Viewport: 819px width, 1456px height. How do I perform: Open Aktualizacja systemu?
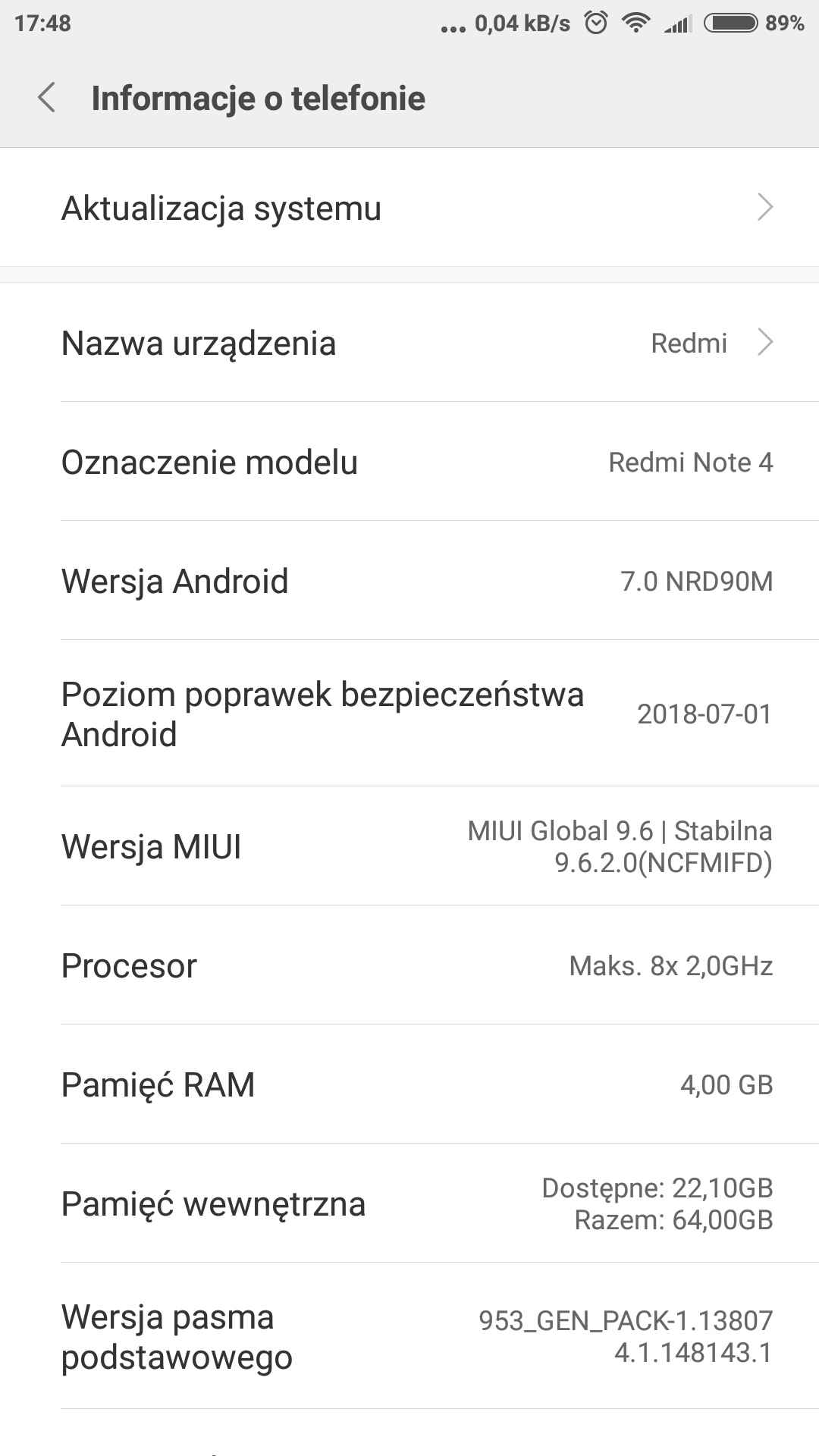[x=409, y=208]
